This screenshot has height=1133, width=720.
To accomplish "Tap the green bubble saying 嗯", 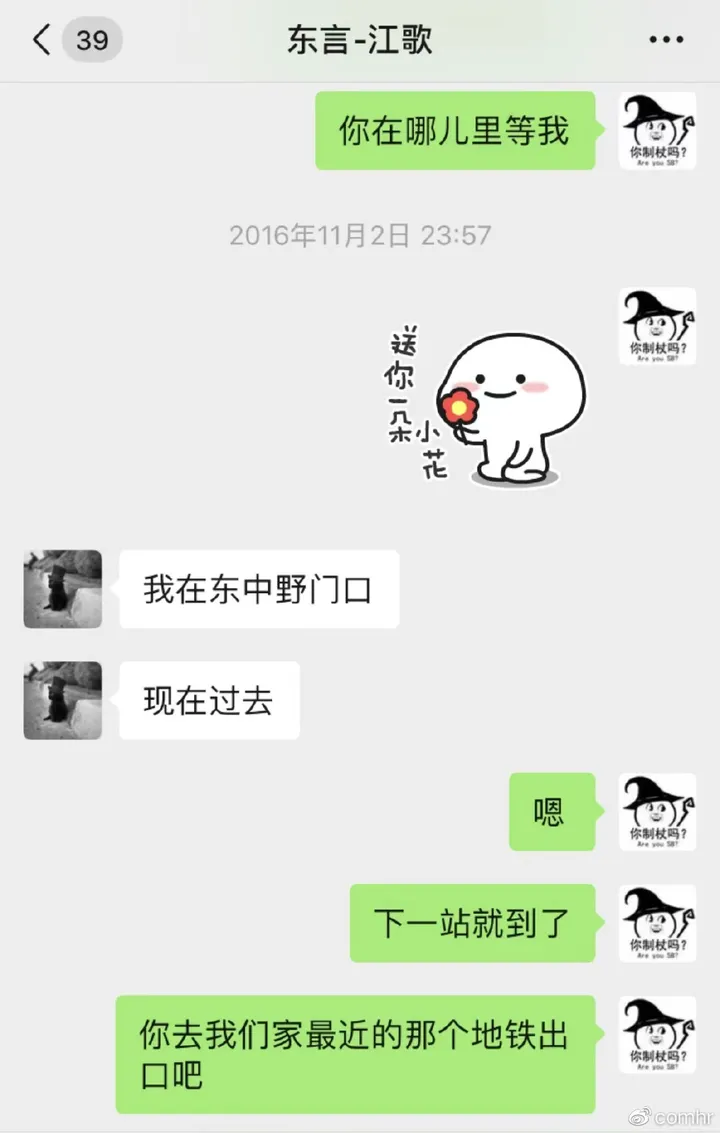I will pos(551,812).
